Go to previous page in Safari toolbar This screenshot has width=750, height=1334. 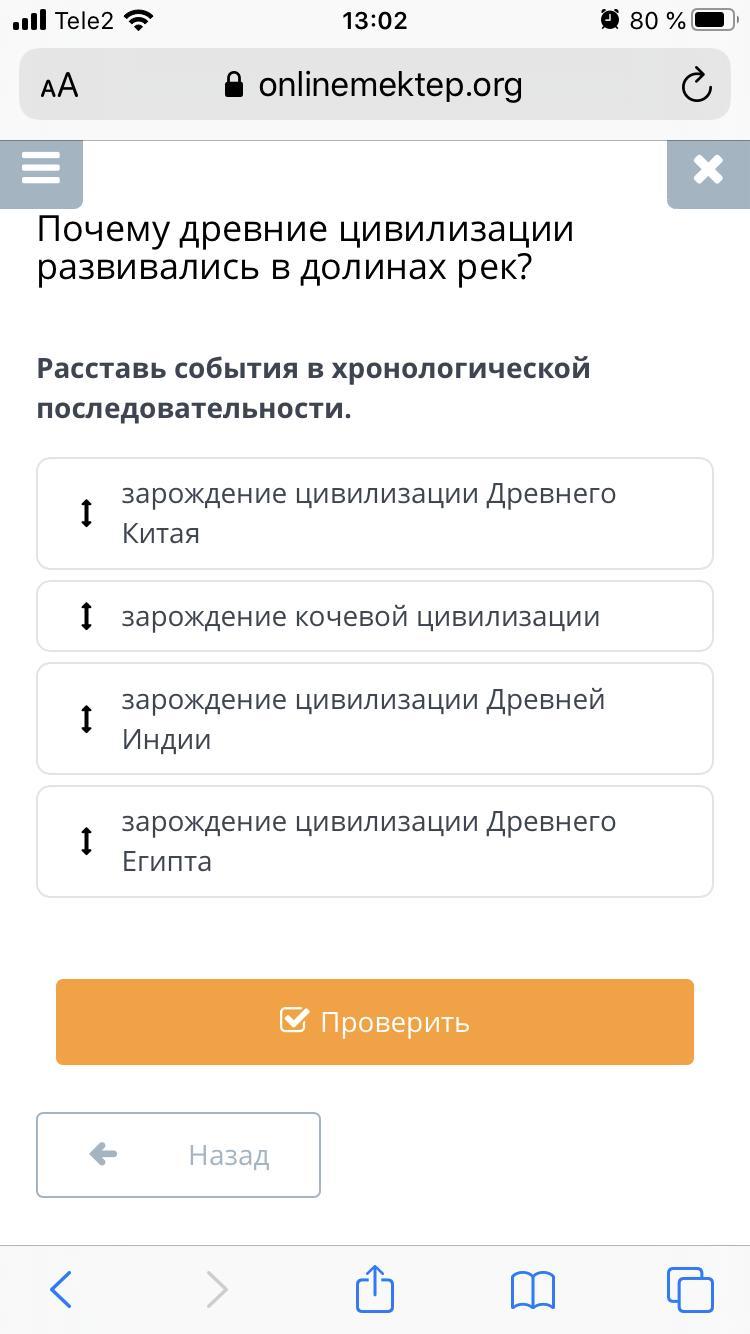pyautogui.click(x=61, y=1289)
